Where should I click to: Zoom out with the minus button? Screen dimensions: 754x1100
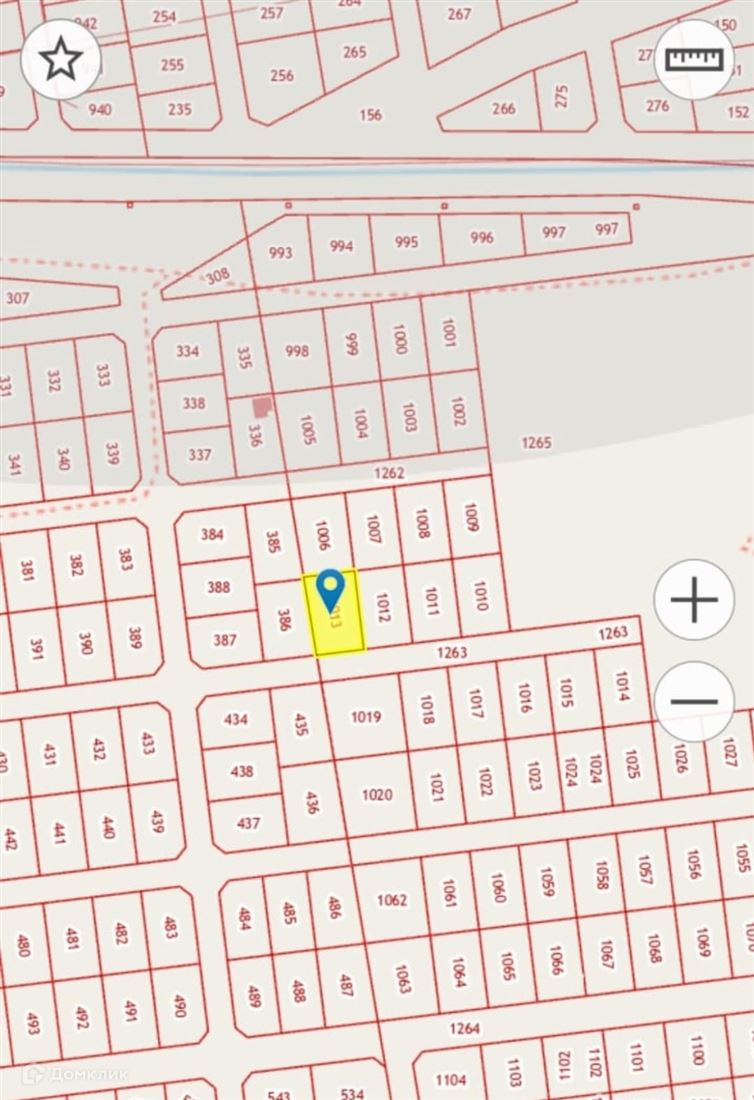point(694,701)
